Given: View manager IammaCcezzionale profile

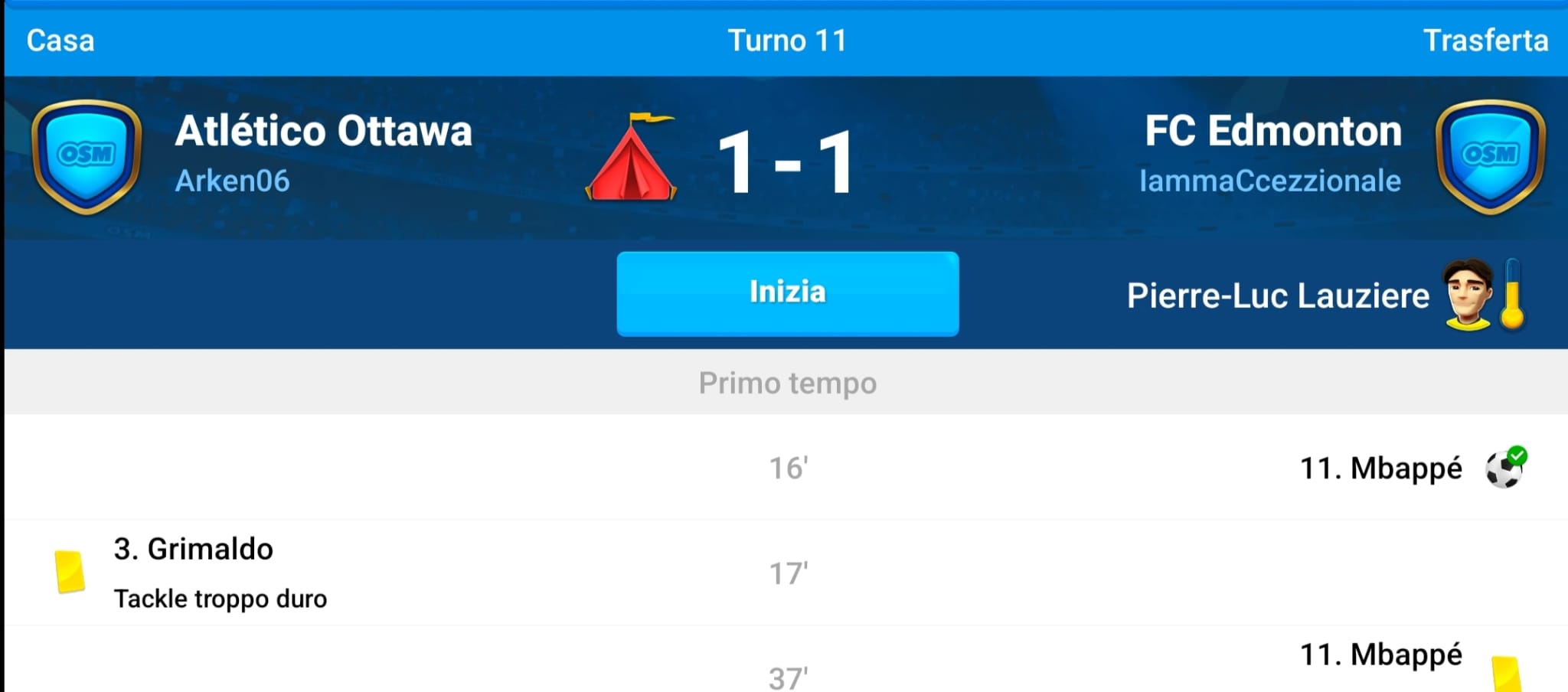Looking at the screenshot, I should click(1269, 181).
